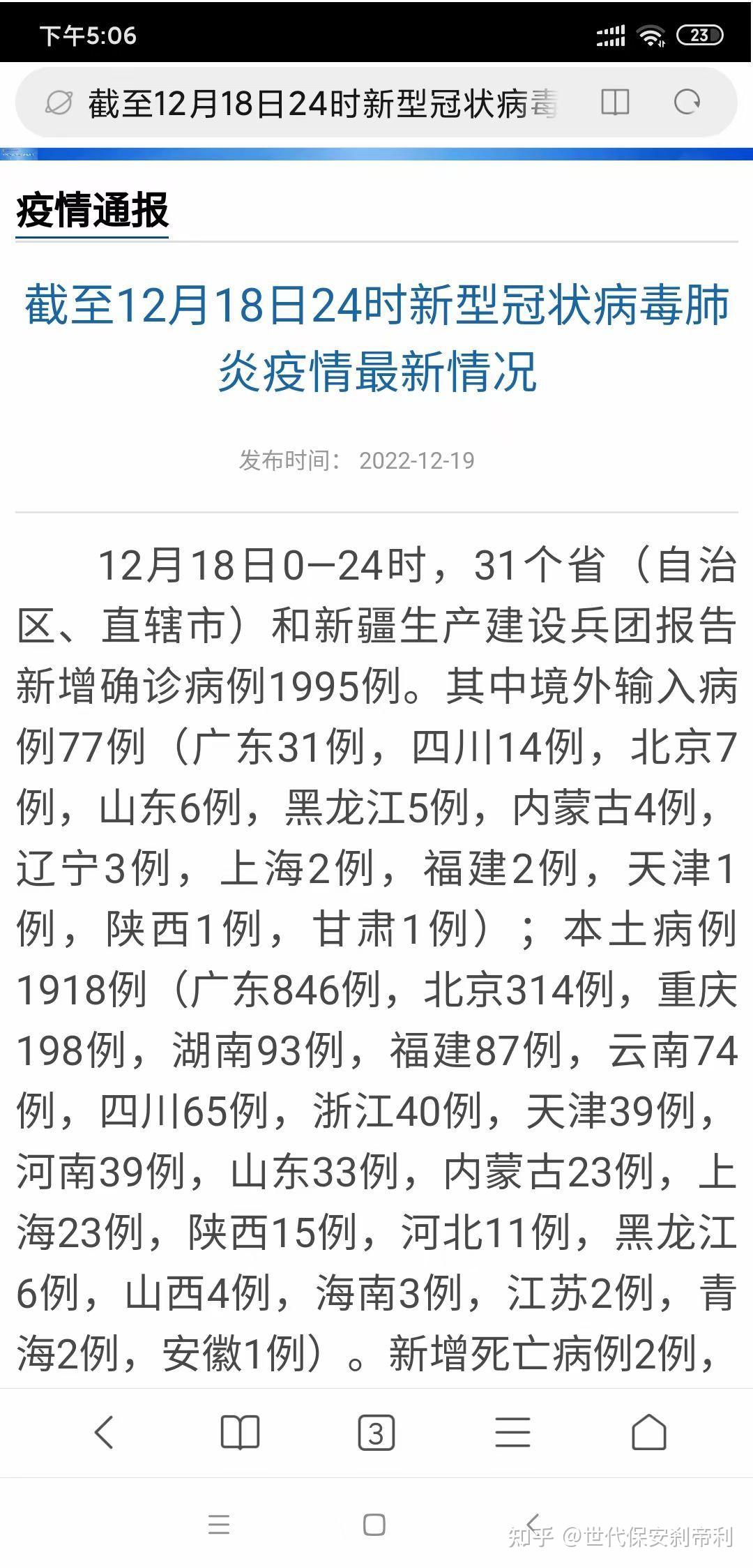Go to the browser home page

649,1433
